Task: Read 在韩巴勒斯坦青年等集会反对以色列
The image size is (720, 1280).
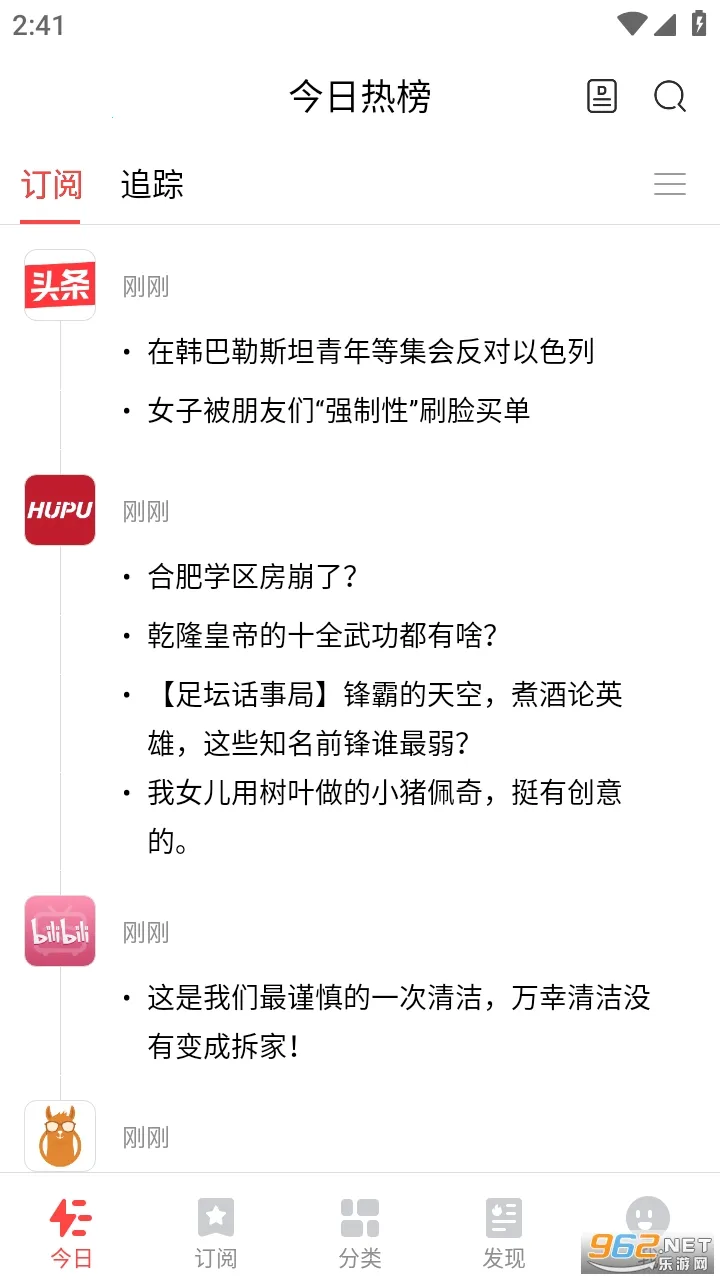Action: pos(371,352)
